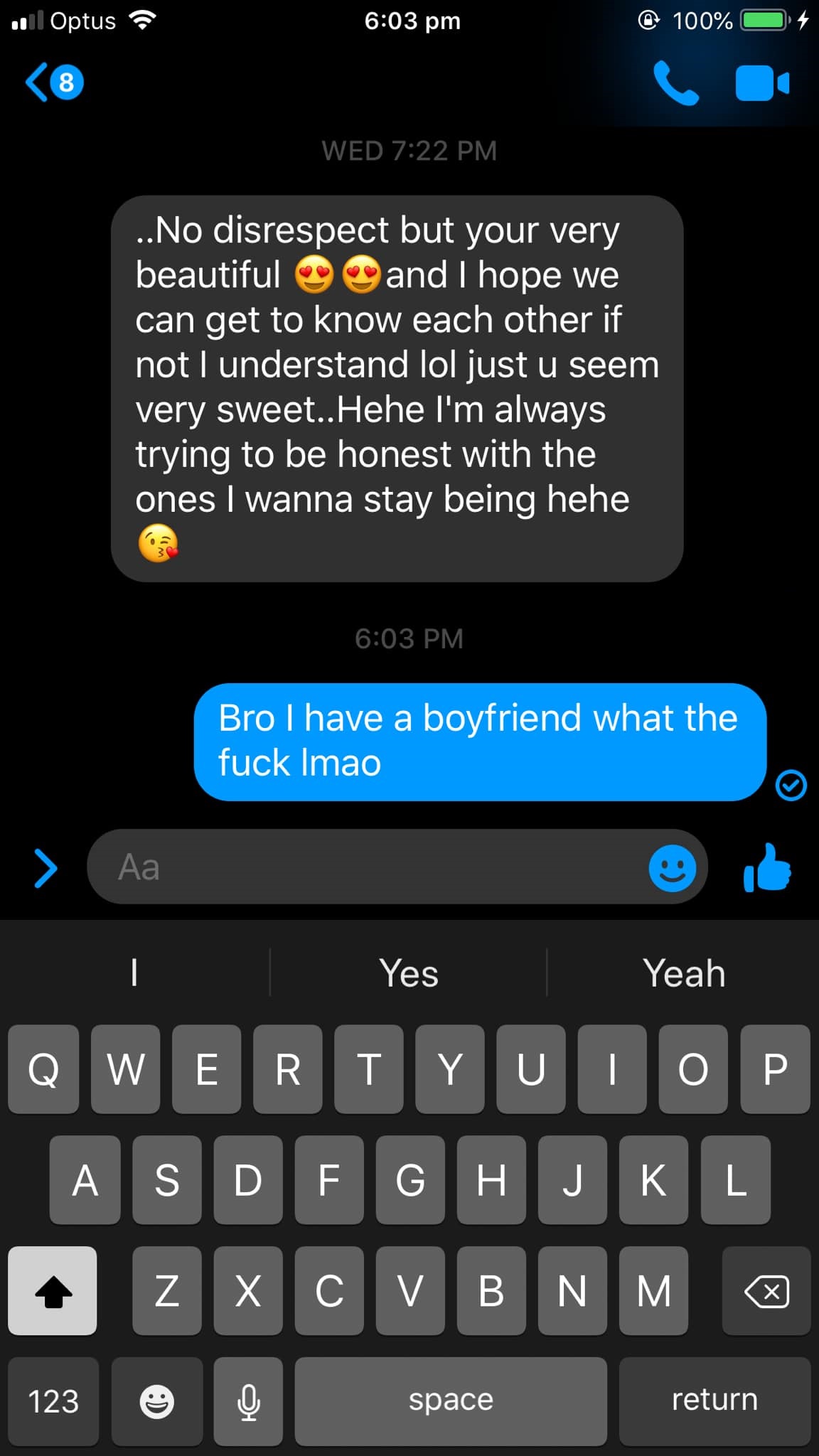The width and height of the screenshot is (819, 1456).
Task: Expand more options with the chevron arrow
Action: tap(45, 868)
